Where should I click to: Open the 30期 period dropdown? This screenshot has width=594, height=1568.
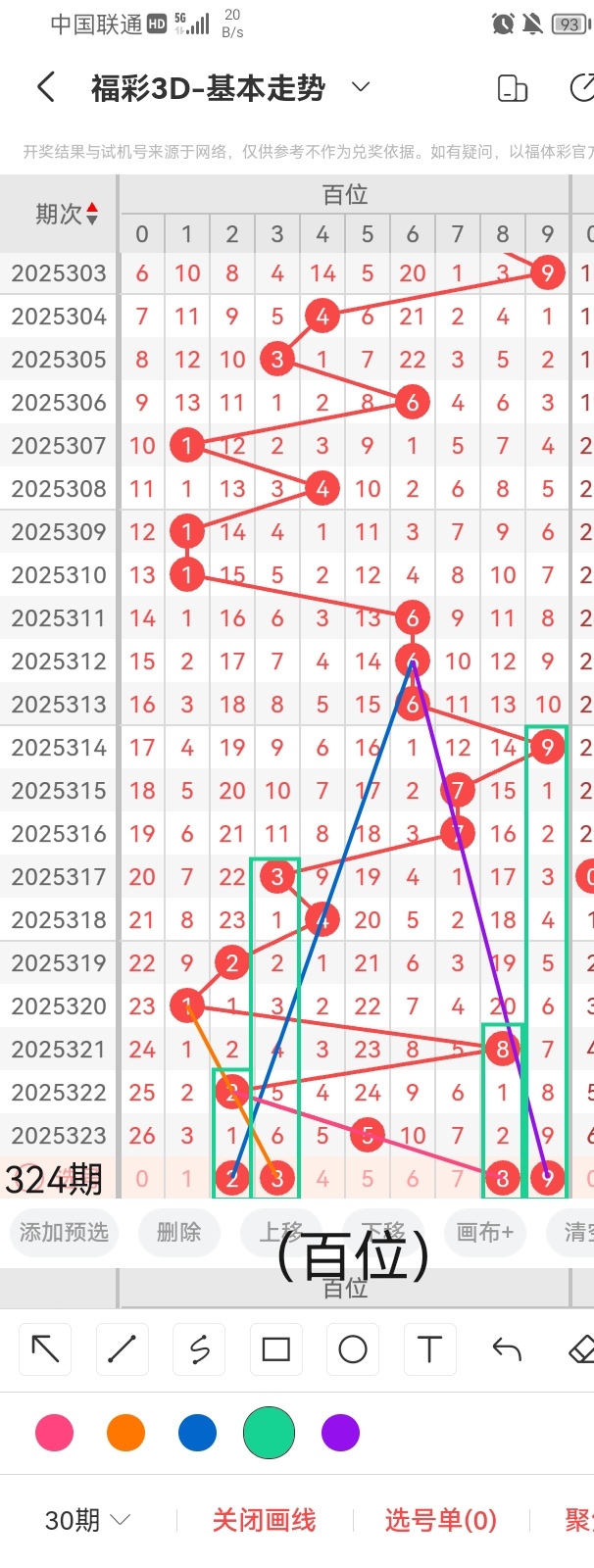tap(87, 1520)
